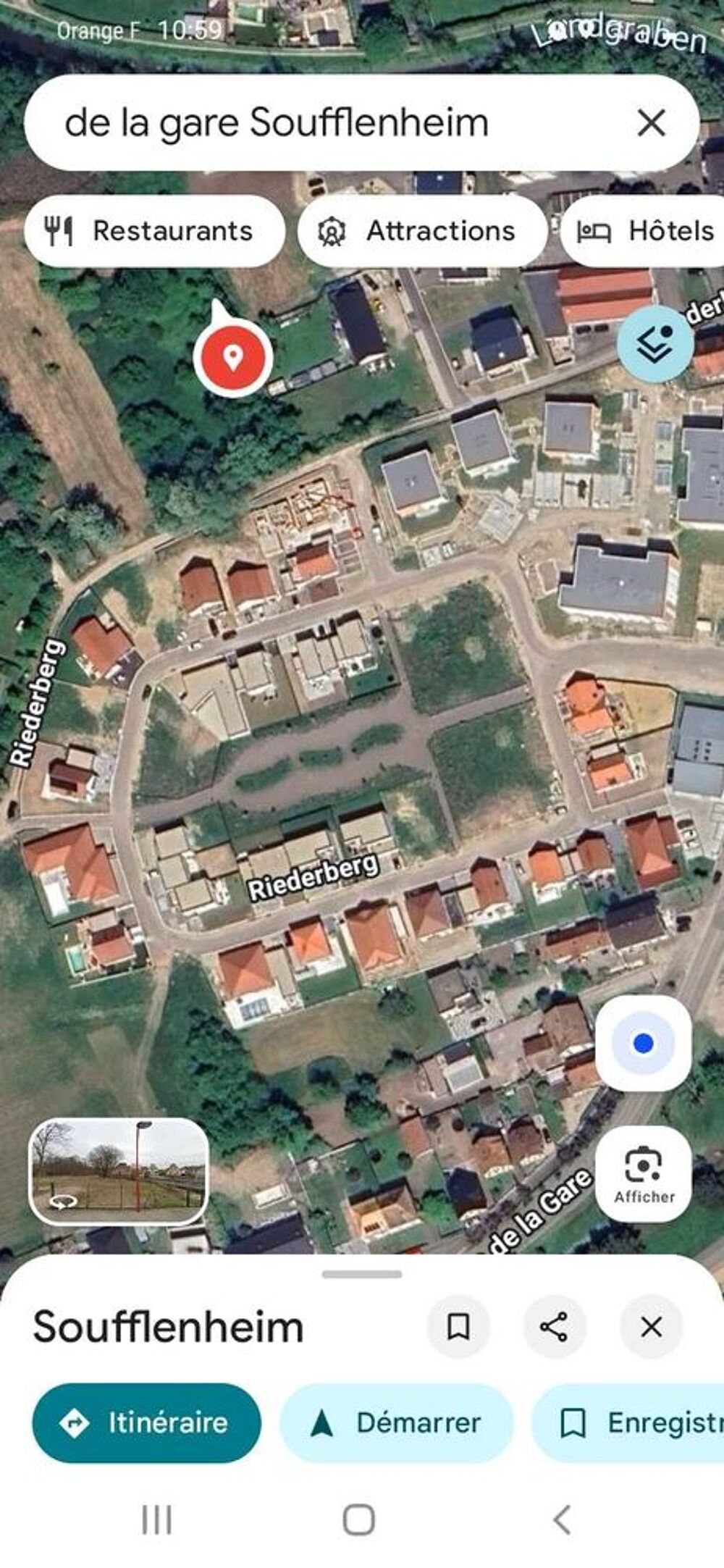This screenshot has height=1568, width=724.
Task: Go back using the system back button
Action: 563,1519
